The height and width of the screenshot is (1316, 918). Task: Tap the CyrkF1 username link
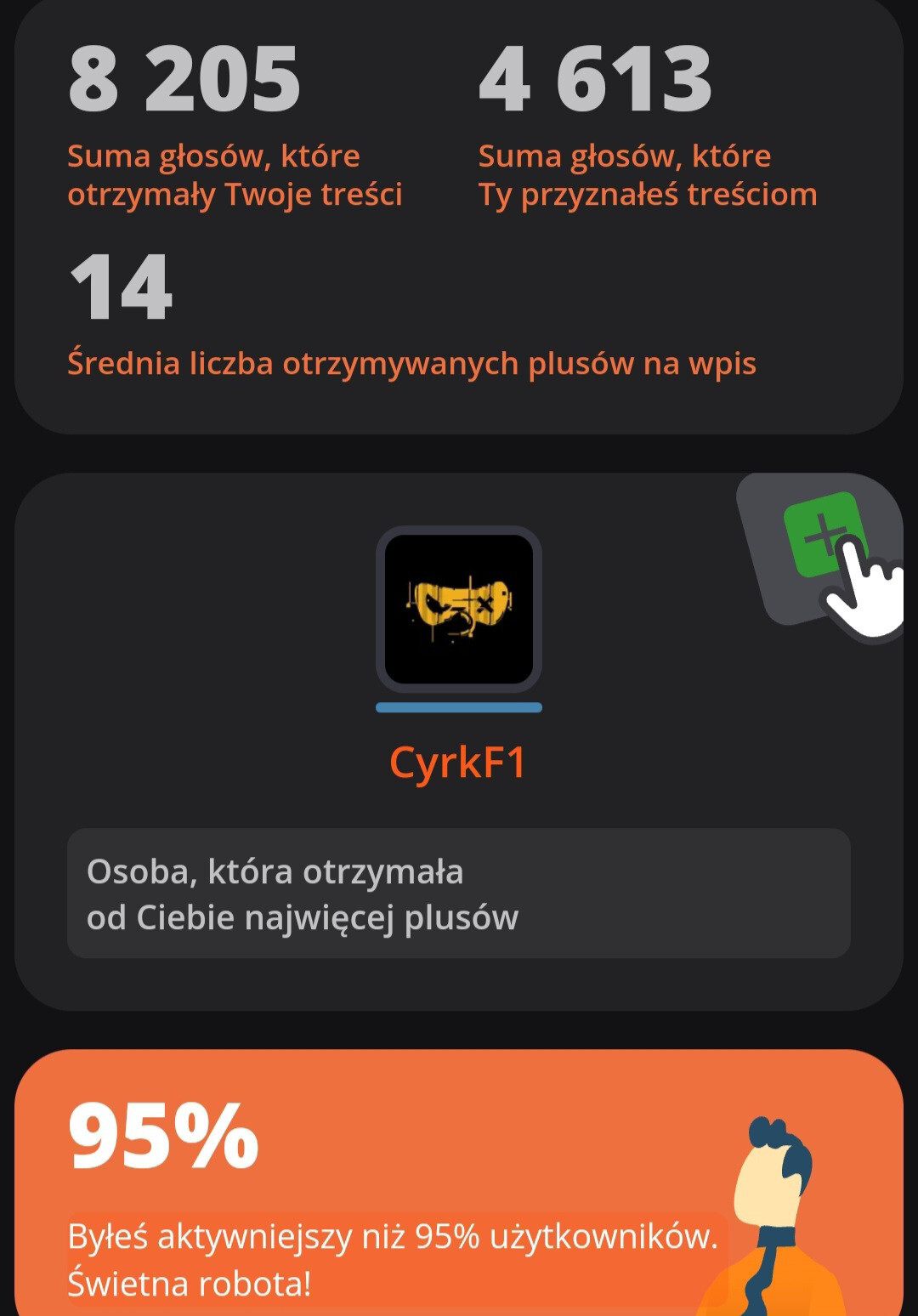[x=458, y=762]
